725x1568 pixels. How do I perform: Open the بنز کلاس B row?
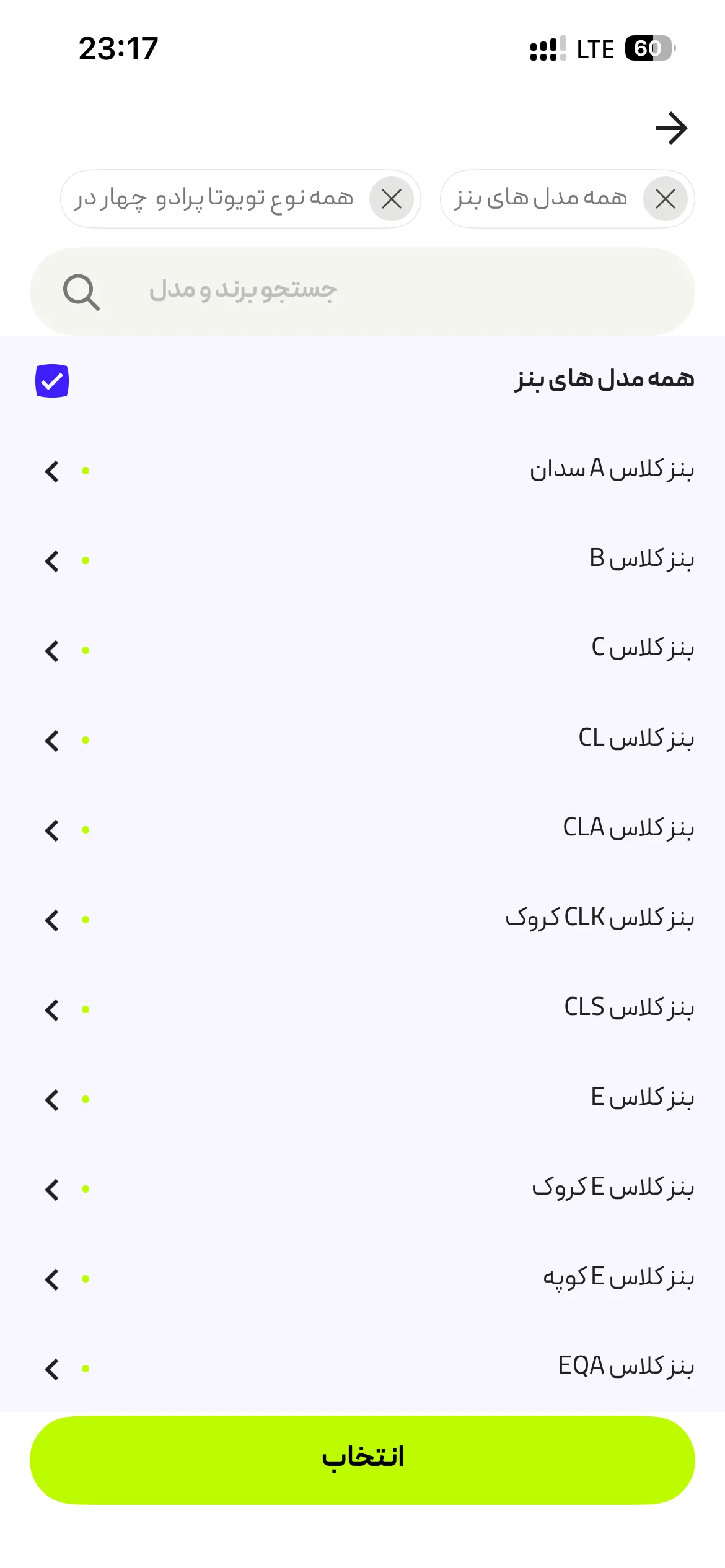tap(362, 560)
